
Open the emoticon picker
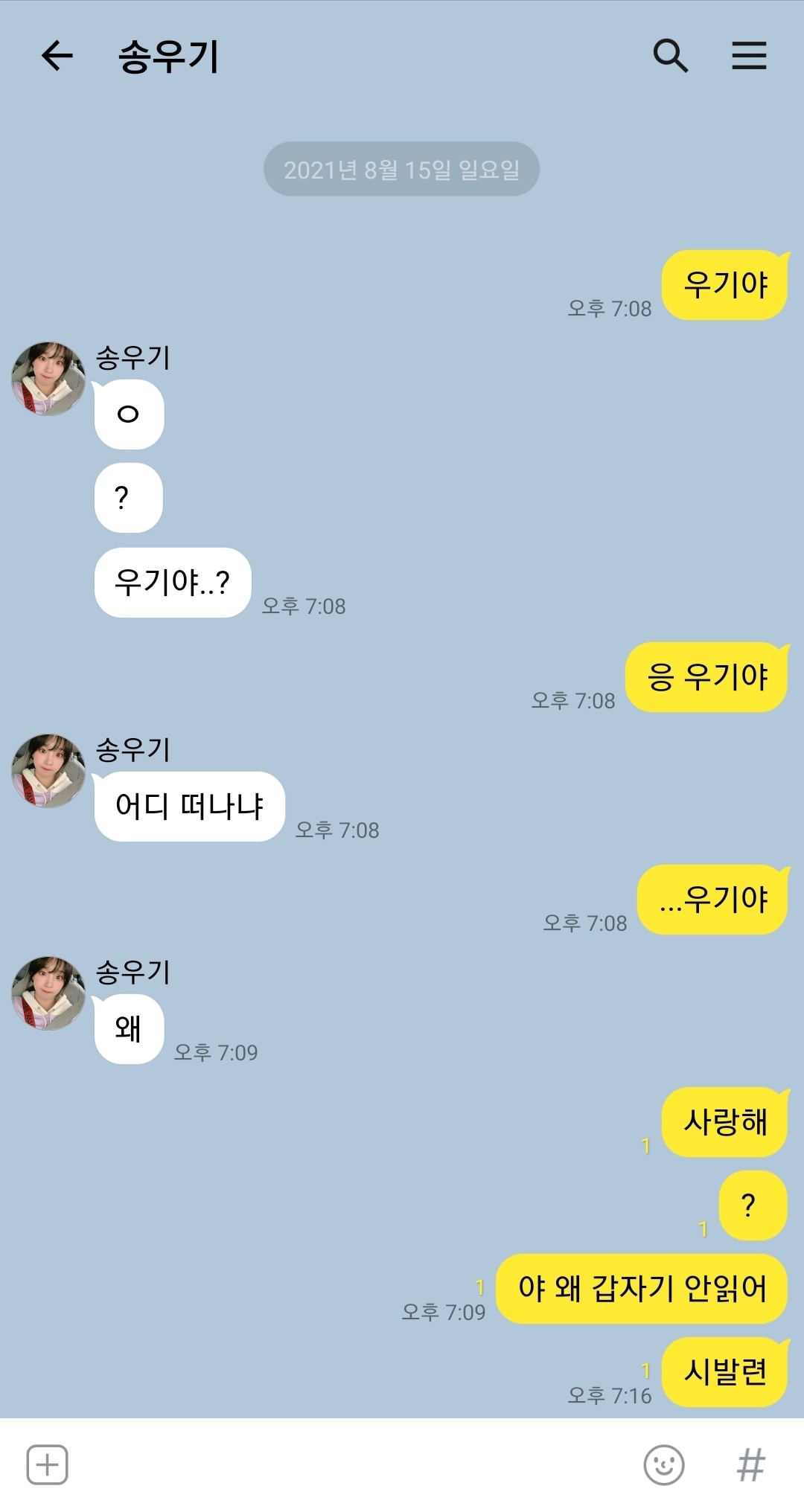click(663, 1464)
